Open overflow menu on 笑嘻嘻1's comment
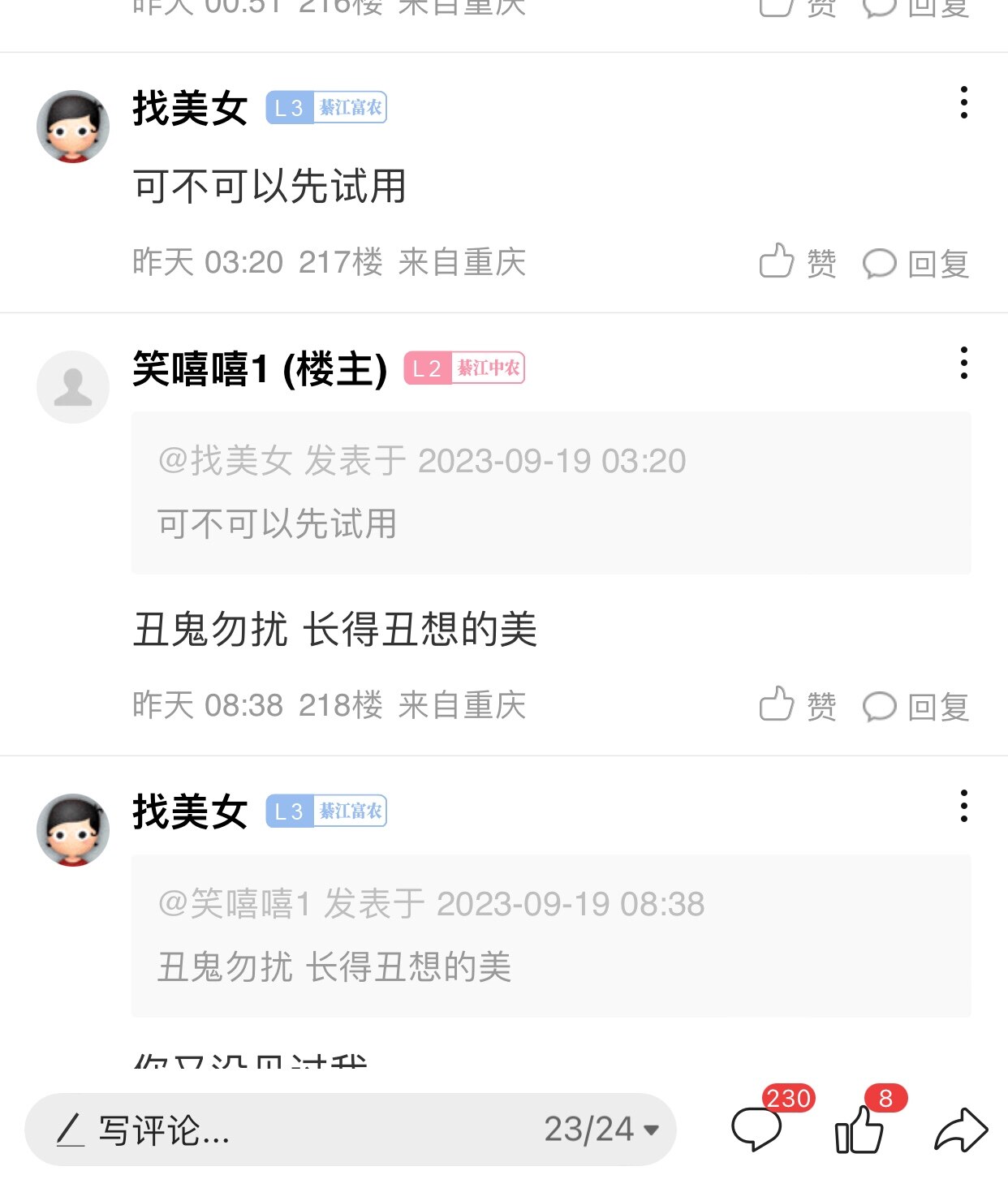 pos(963,364)
